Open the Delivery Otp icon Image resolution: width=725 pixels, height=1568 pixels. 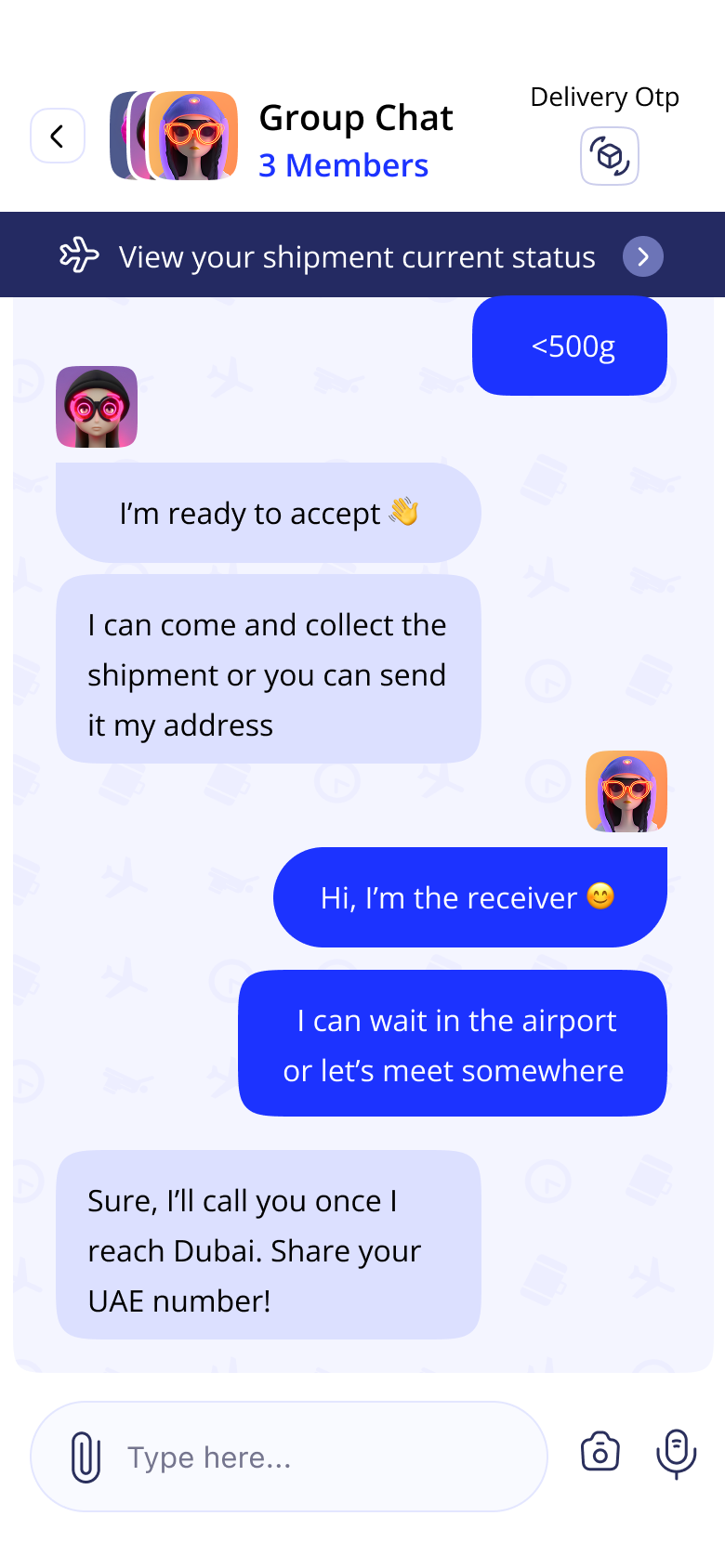(x=609, y=156)
